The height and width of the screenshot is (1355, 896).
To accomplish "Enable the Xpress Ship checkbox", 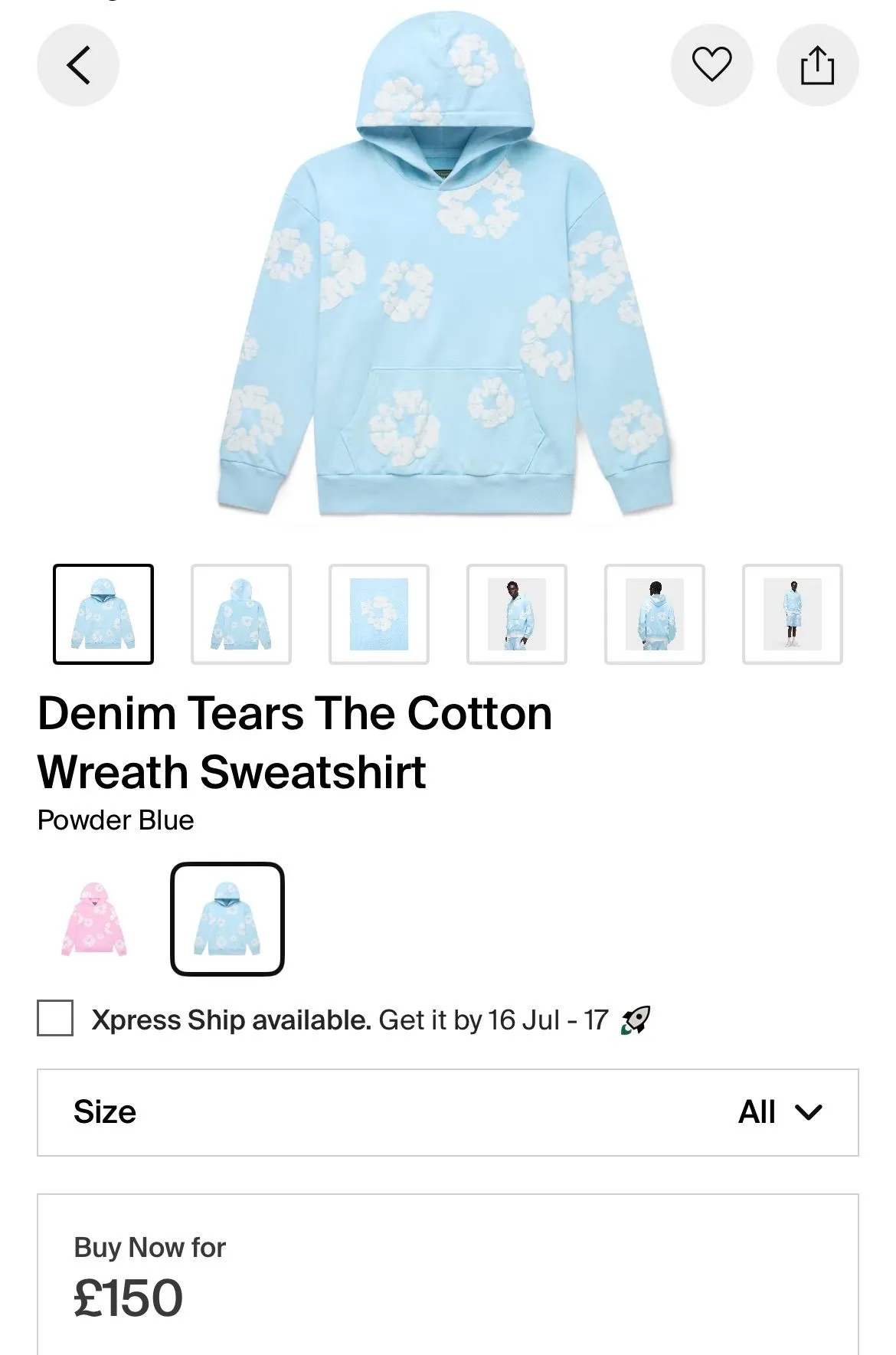I will (55, 1018).
